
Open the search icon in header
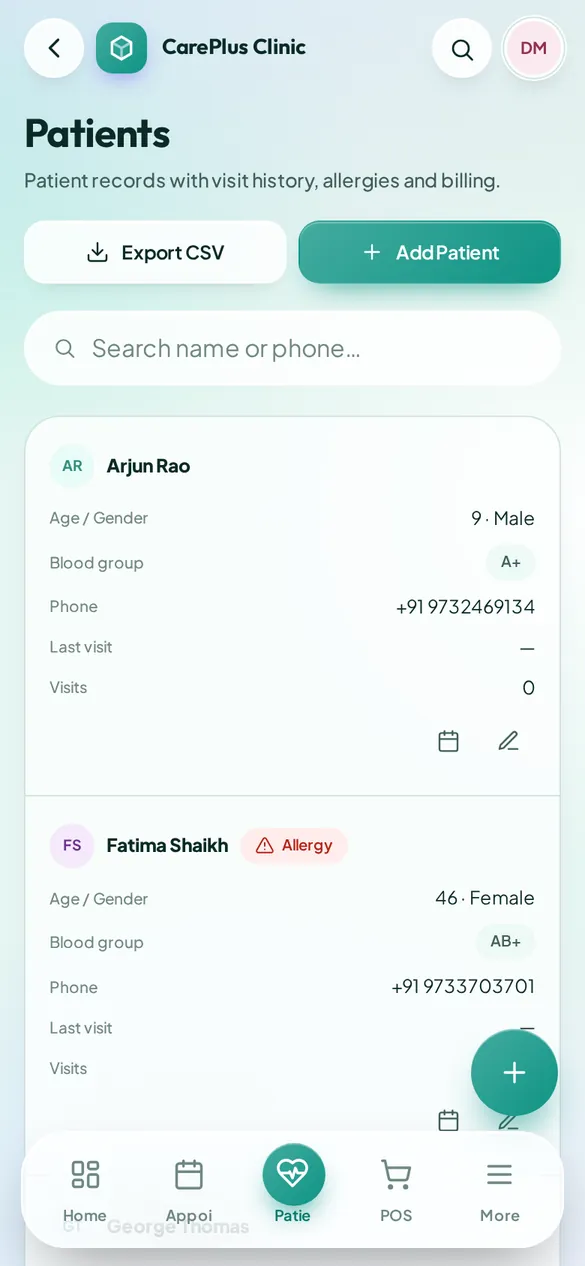click(x=462, y=48)
